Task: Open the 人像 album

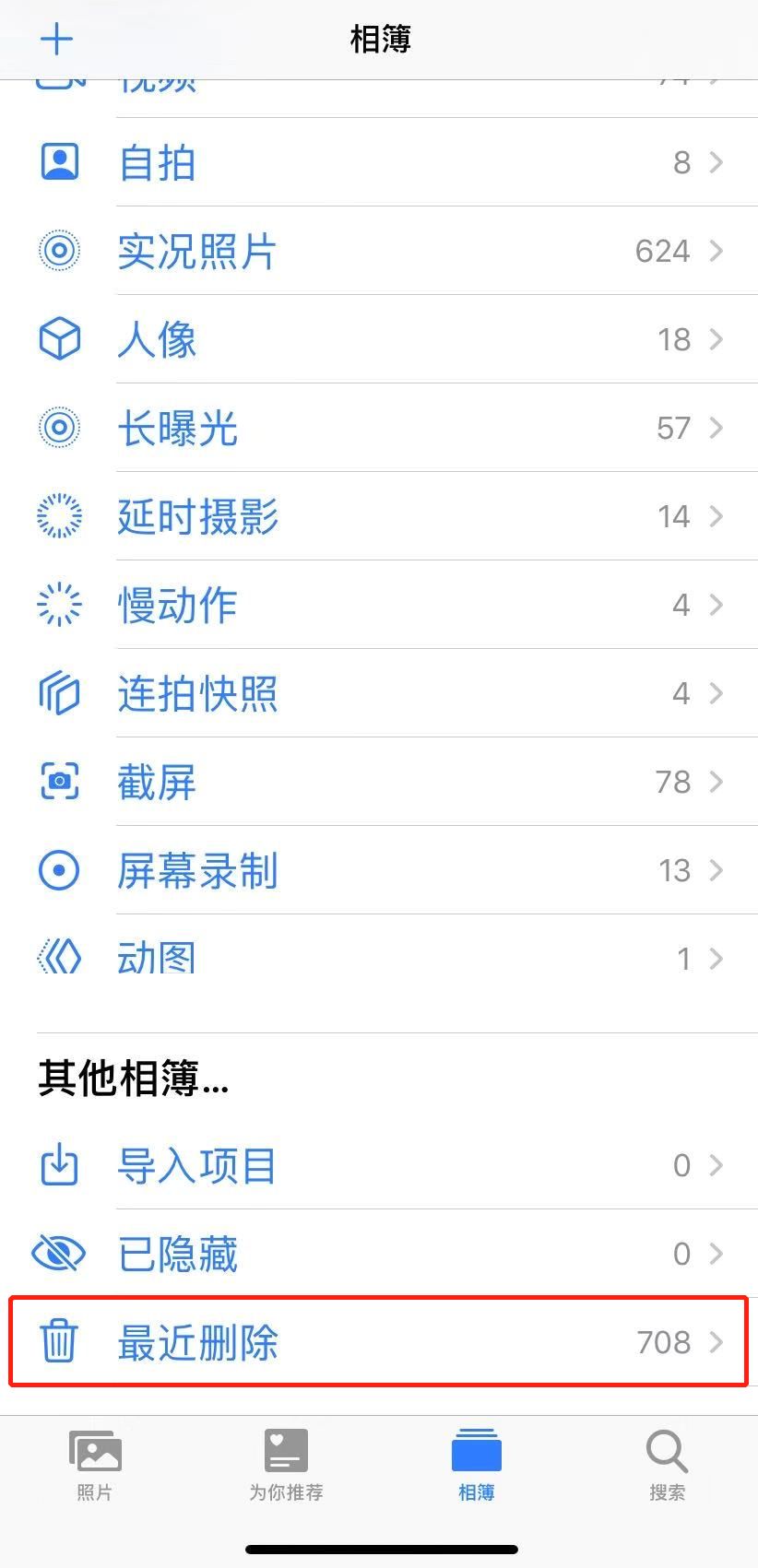Action: (x=379, y=339)
